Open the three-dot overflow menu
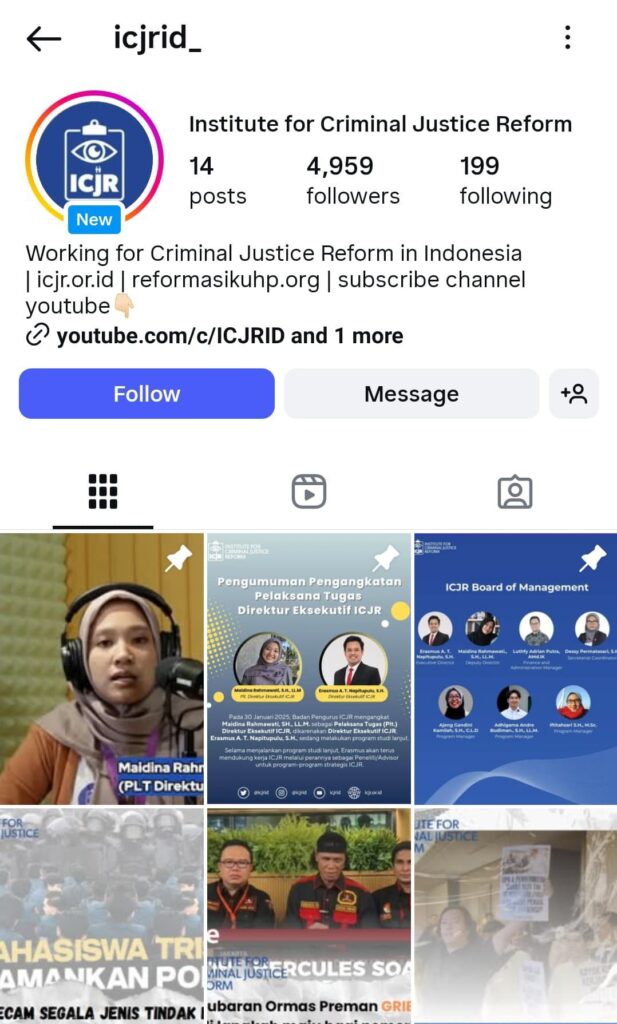The image size is (617, 1024). pos(567,39)
